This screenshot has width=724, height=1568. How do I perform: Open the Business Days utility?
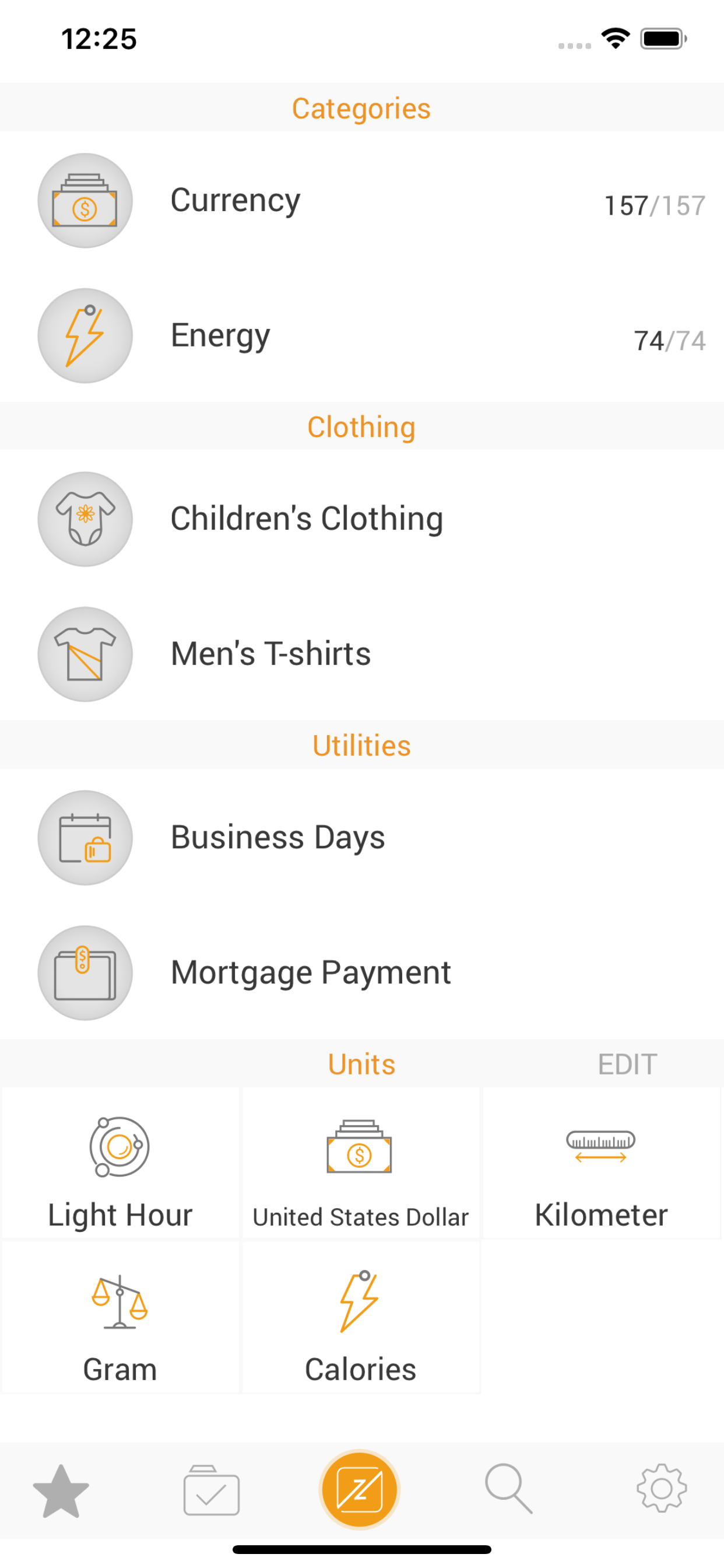[x=362, y=837]
